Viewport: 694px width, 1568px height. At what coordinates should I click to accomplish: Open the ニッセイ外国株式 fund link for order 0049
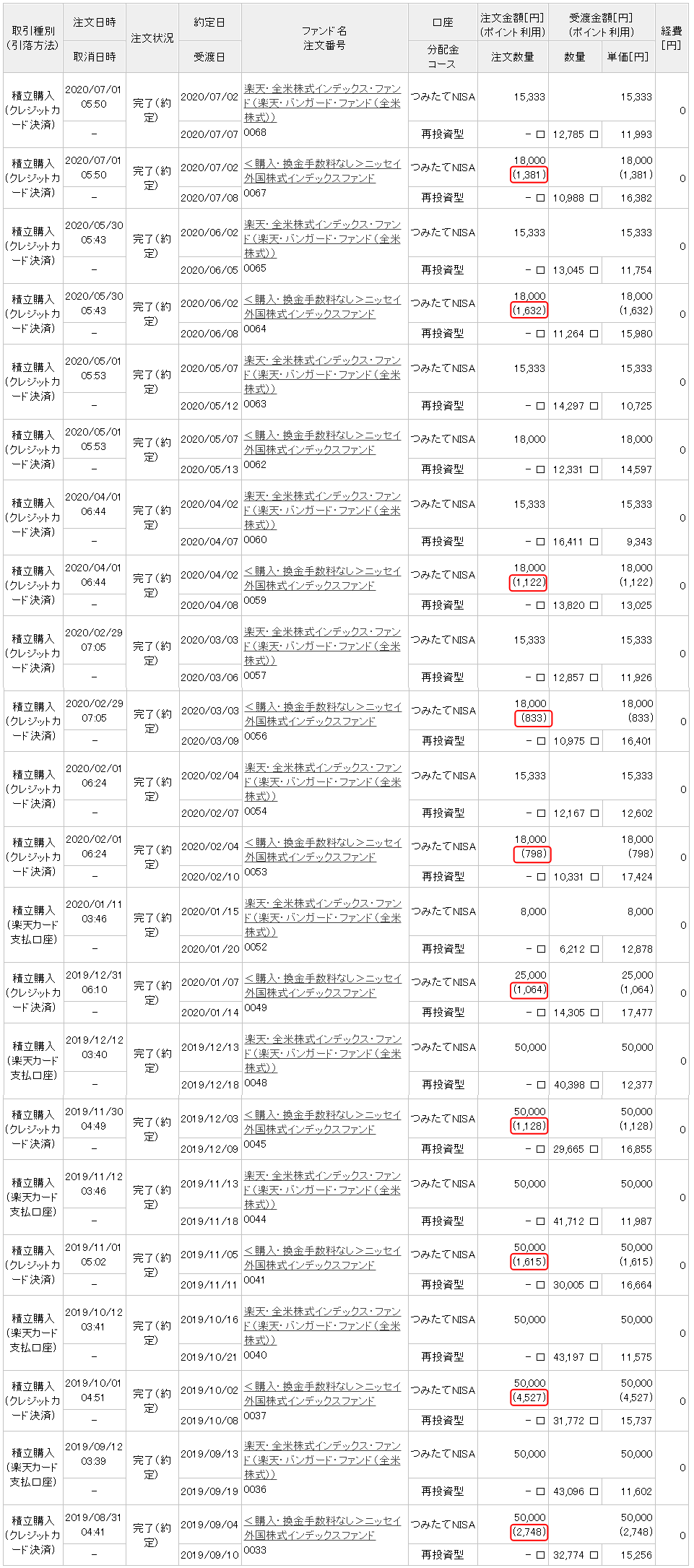tap(322, 985)
